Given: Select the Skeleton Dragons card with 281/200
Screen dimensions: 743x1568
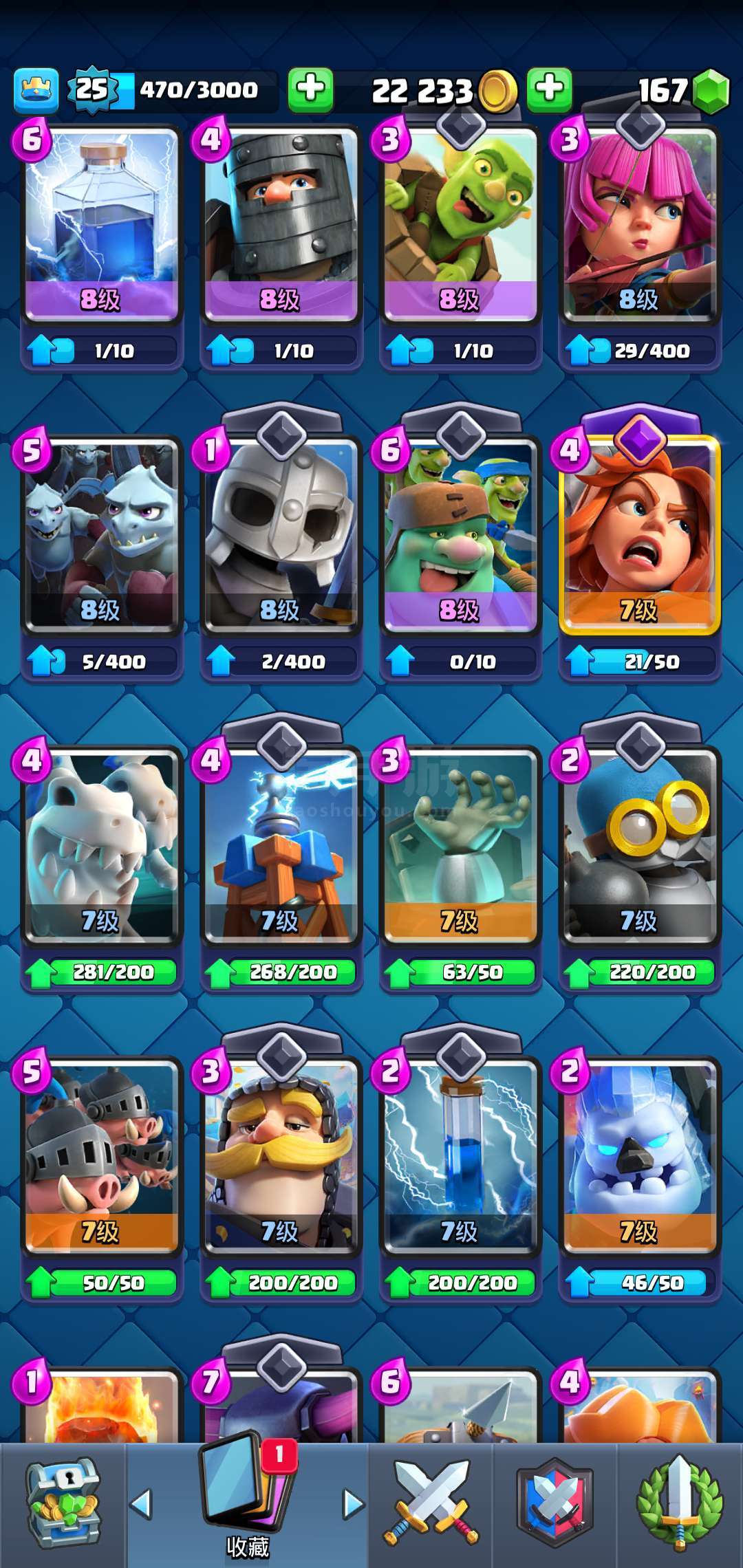Looking at the screenshot, I should (102, 847).
